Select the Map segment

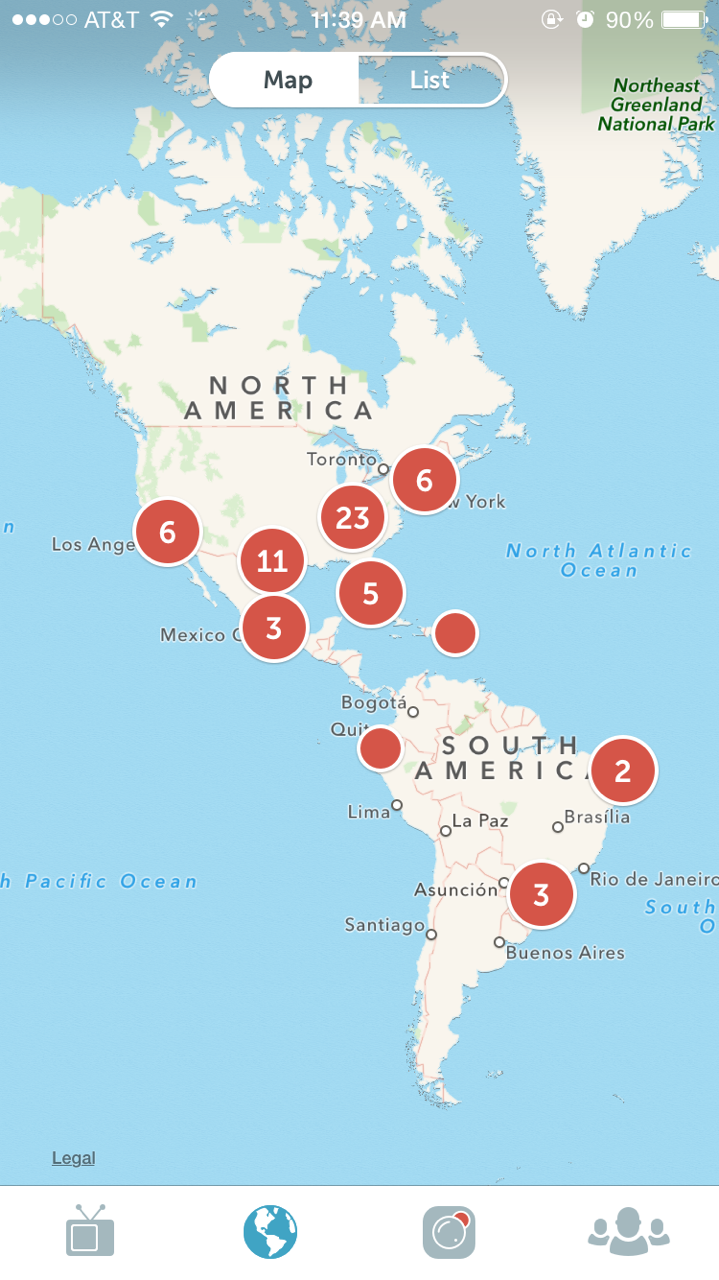point(286,80)
